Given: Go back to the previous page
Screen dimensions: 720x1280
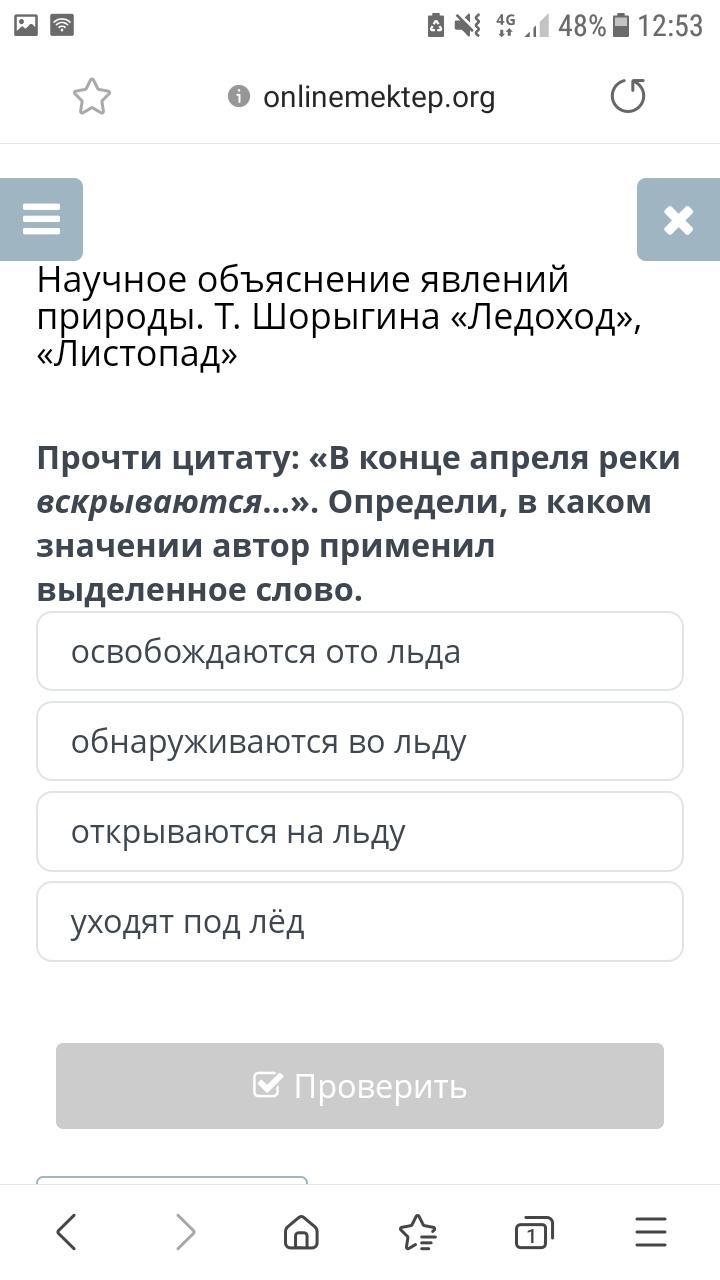Looking at the screenshot, I should 66,1232.
